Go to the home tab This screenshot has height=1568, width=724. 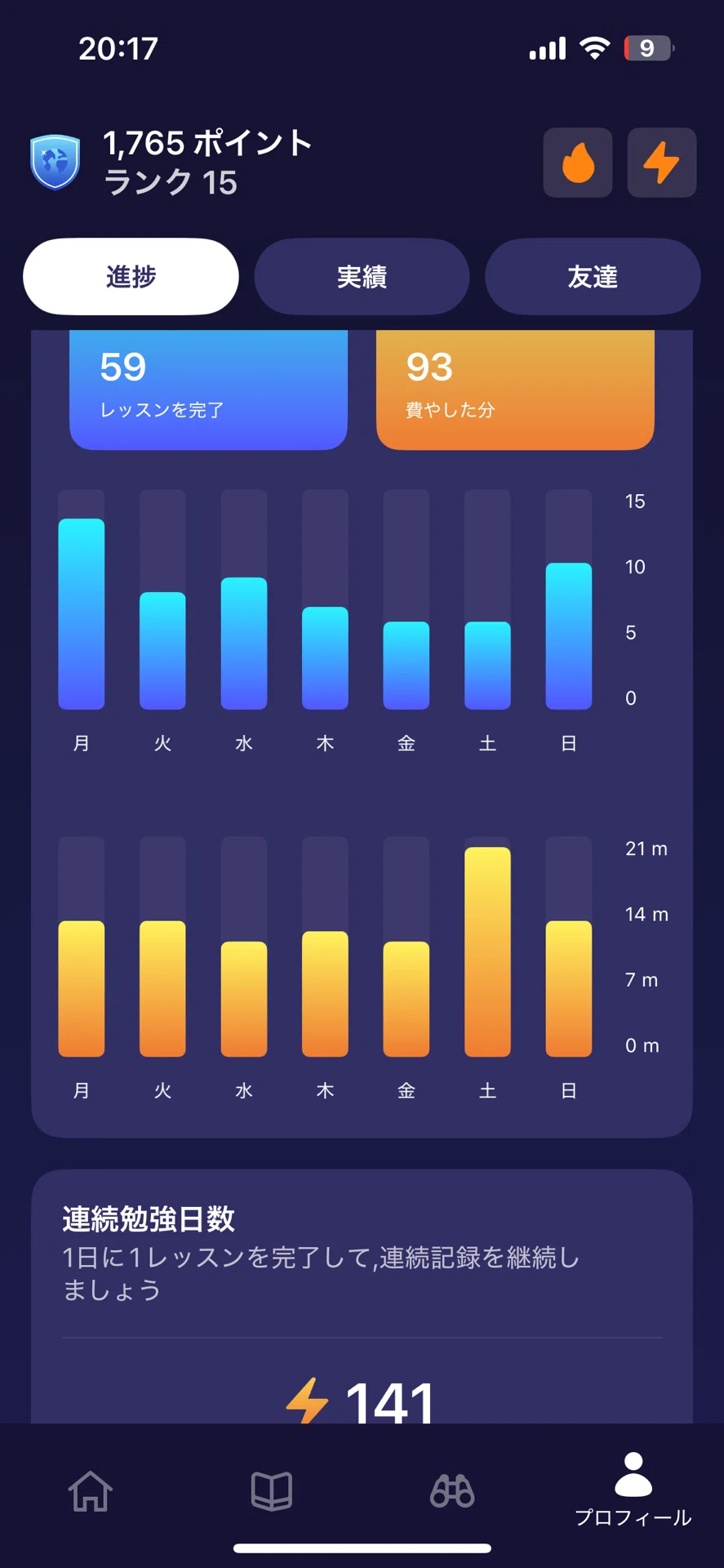coord(91,1491)
